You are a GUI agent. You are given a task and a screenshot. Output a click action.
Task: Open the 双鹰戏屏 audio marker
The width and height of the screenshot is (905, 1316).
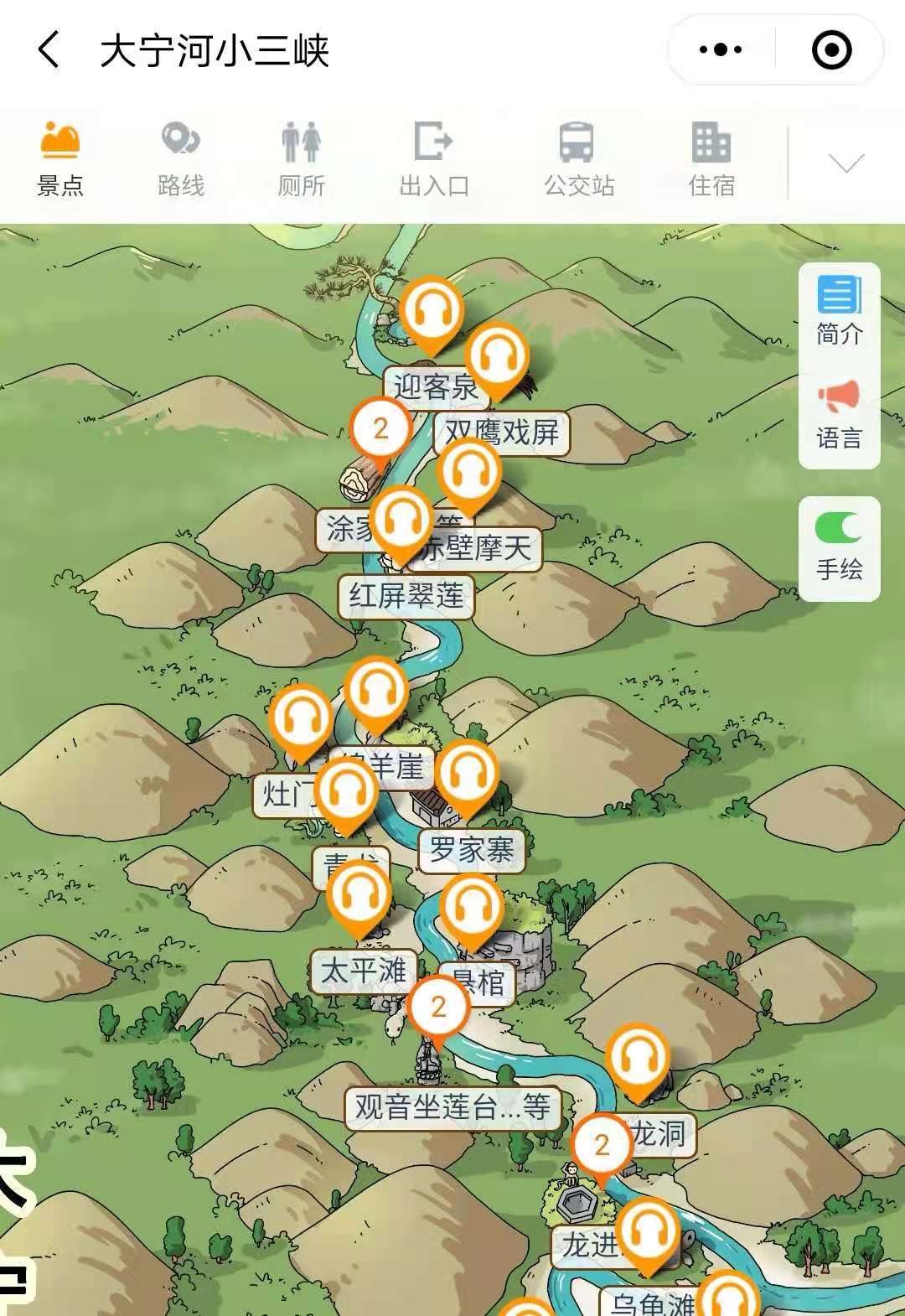(498, 357)
